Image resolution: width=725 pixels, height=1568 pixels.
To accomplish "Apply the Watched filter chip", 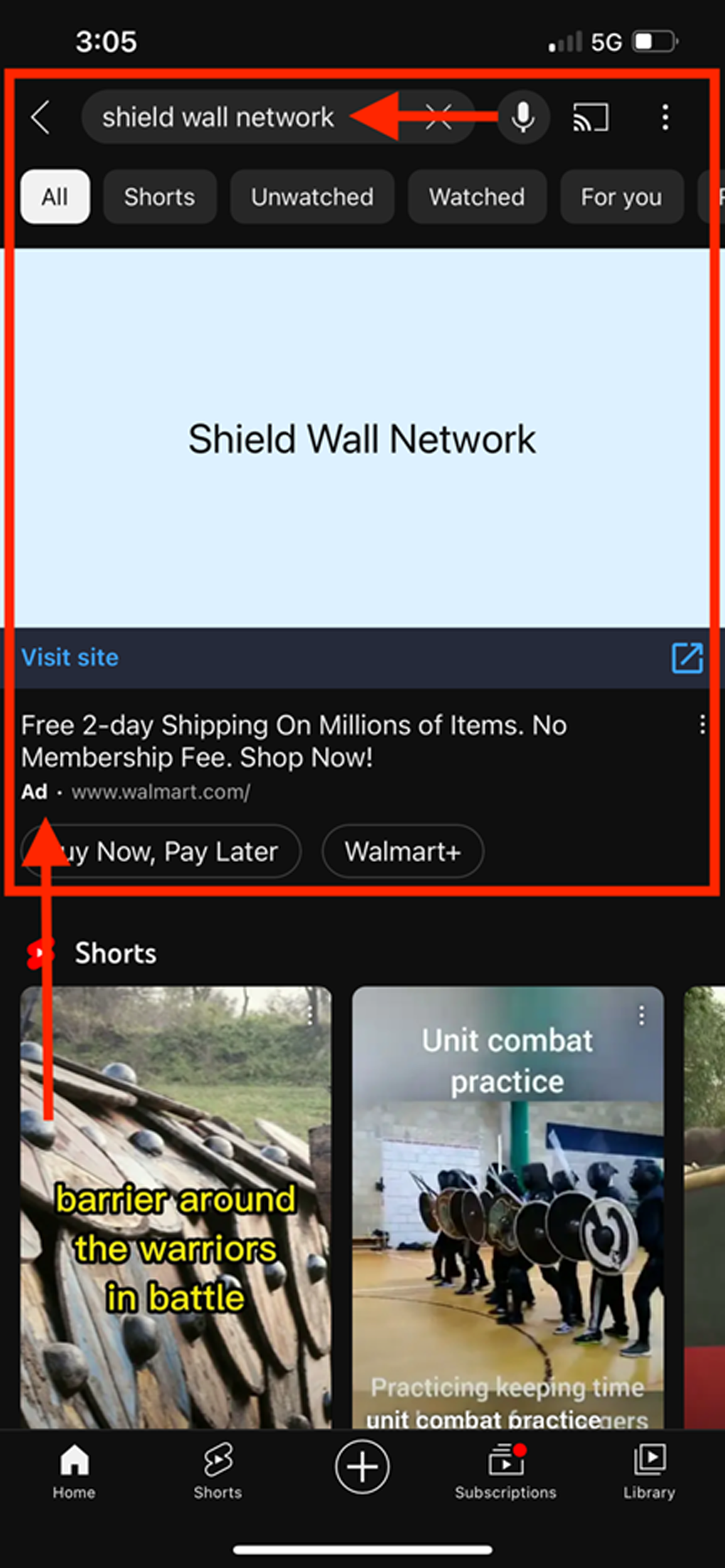I will pyautogui.click(x=477, y=197).
